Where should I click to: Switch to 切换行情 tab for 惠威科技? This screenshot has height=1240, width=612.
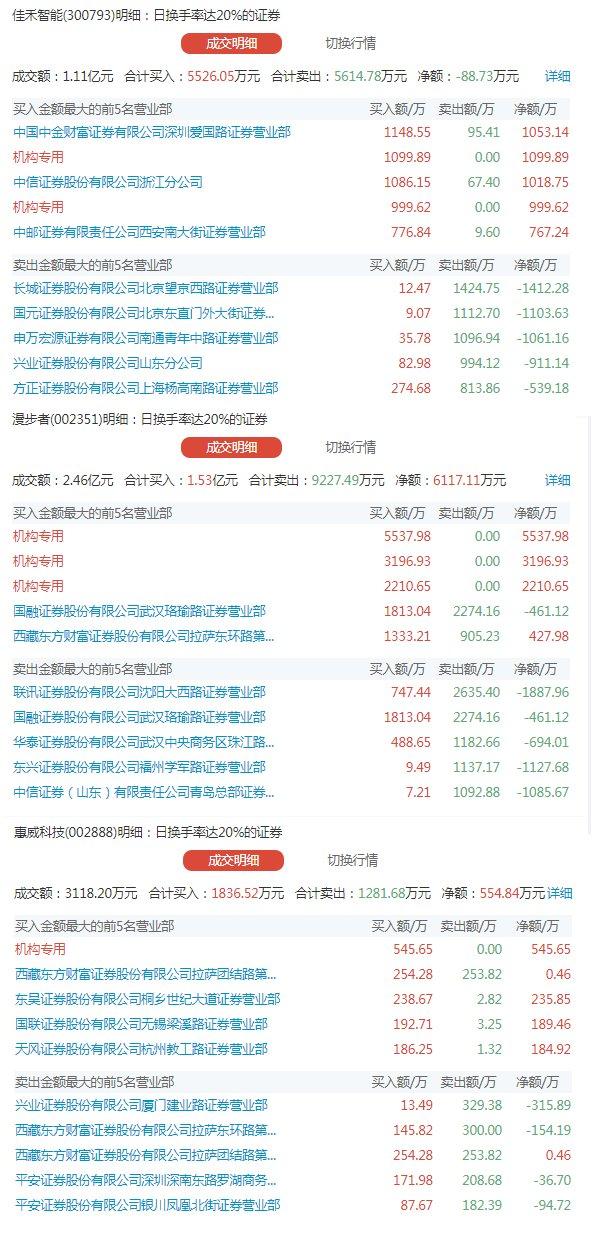352,860
